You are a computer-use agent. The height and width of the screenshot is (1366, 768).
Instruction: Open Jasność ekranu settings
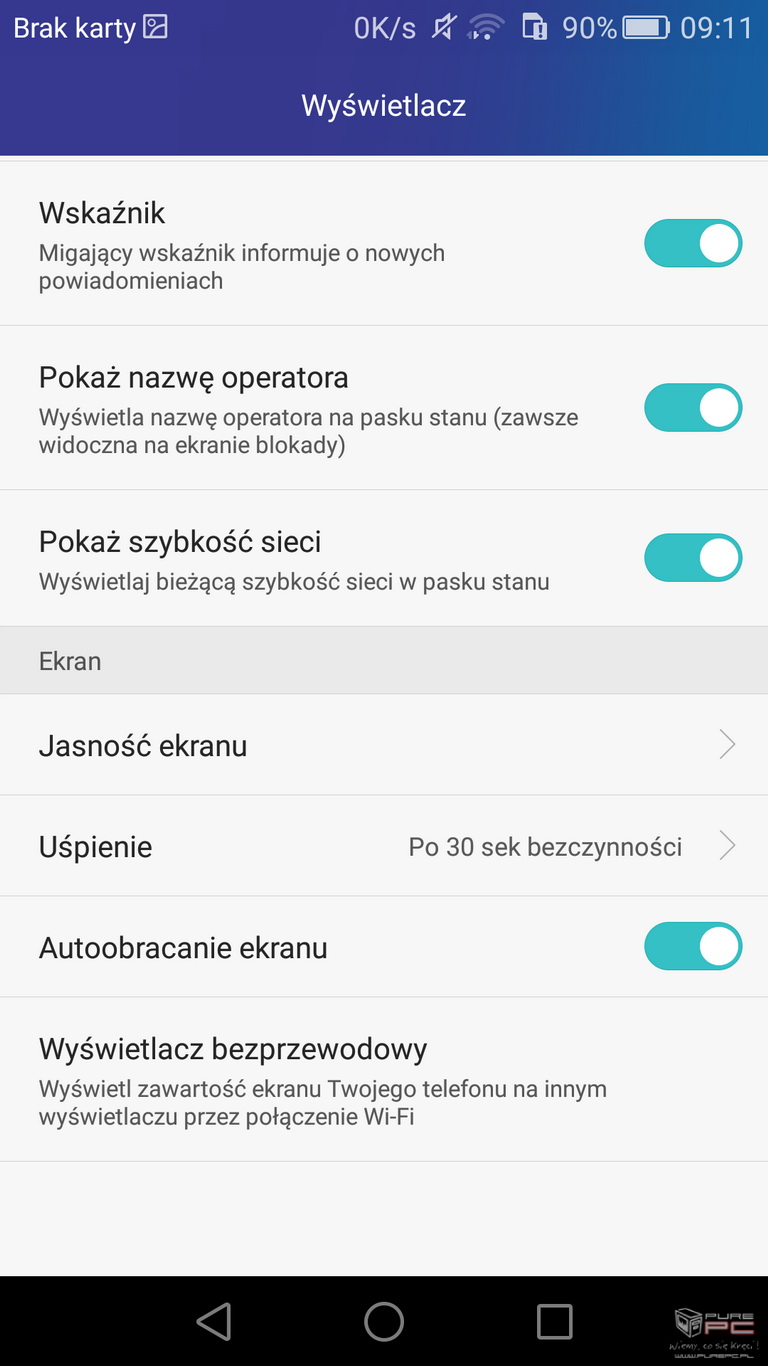384,745
